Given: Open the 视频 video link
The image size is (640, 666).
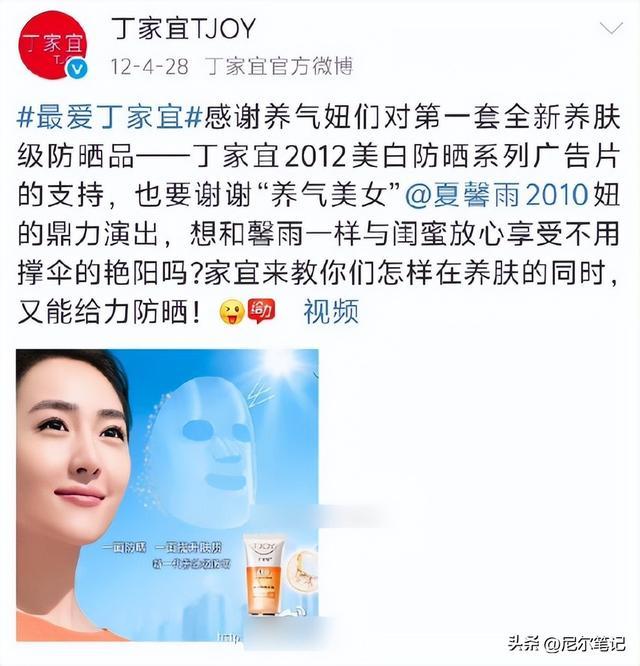Looking at the screenshot, I should coord(331,312).
